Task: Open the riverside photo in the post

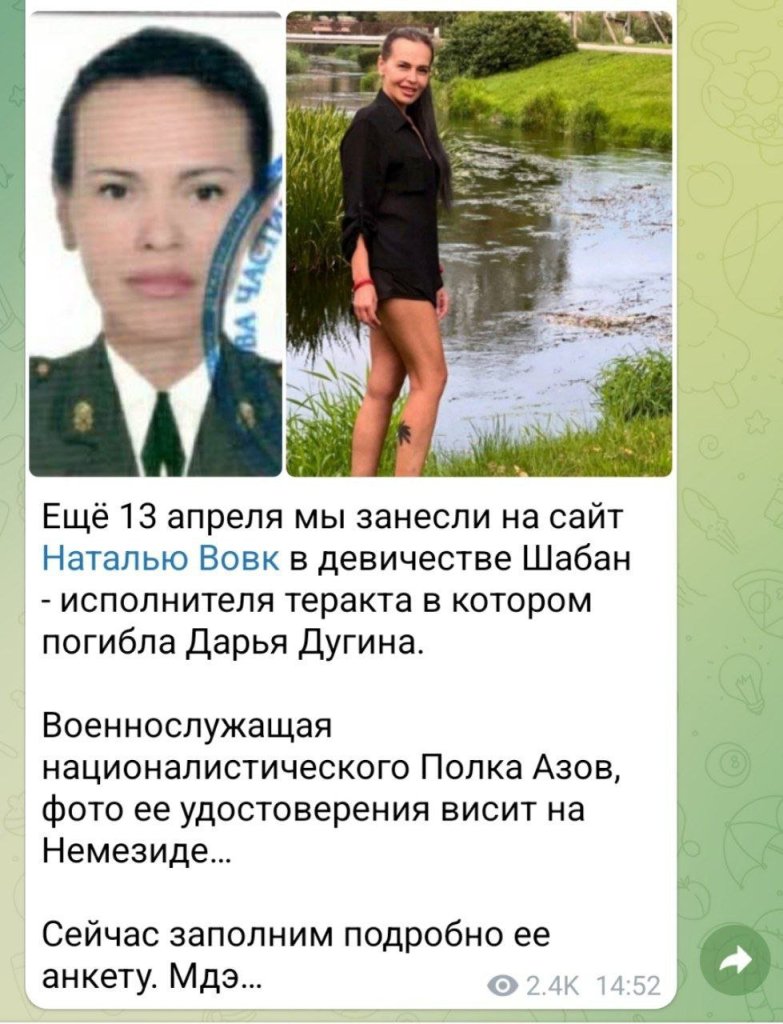Action: point(479,245)
